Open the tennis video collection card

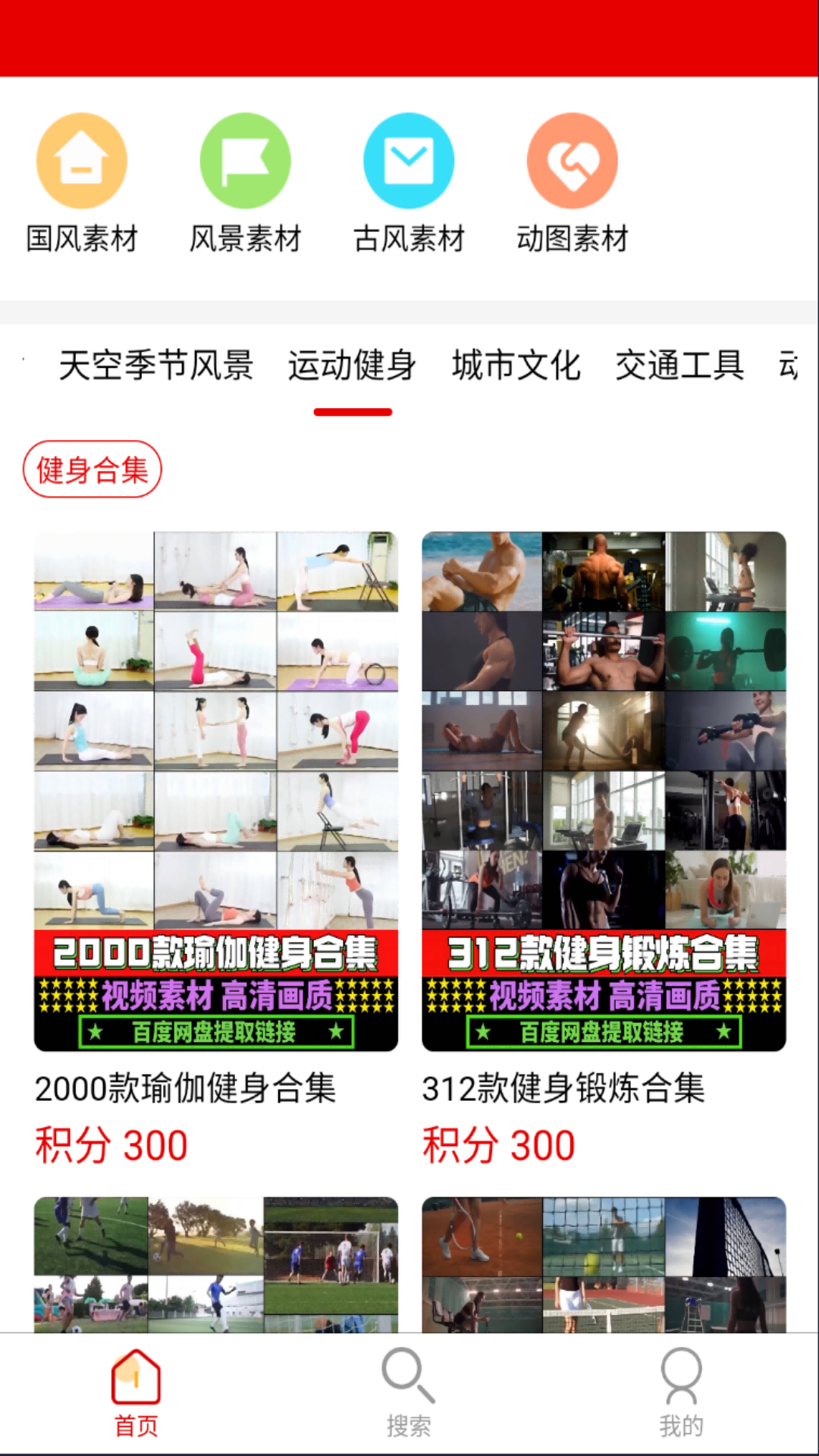604,1264
